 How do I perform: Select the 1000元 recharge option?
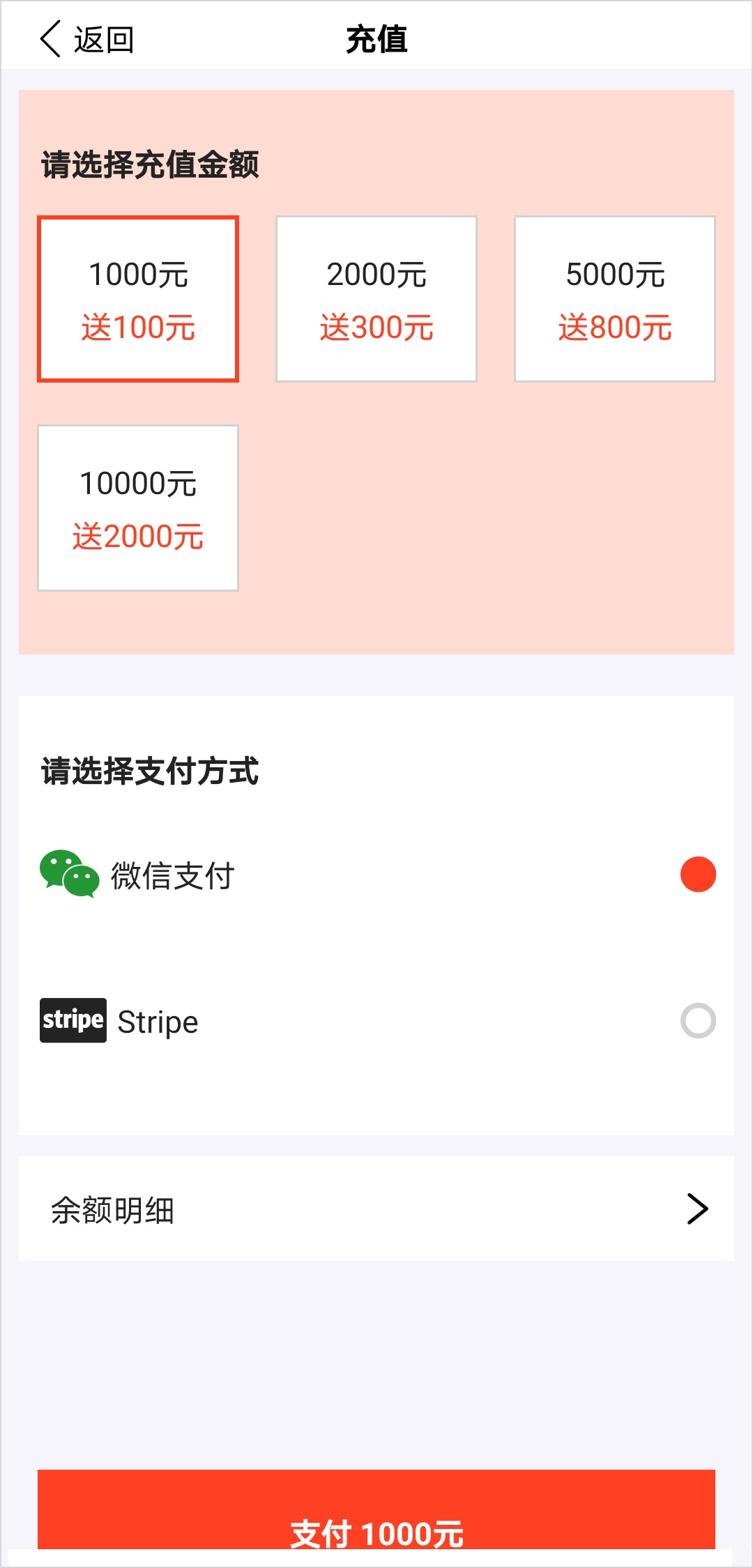[x=138, y=299]
